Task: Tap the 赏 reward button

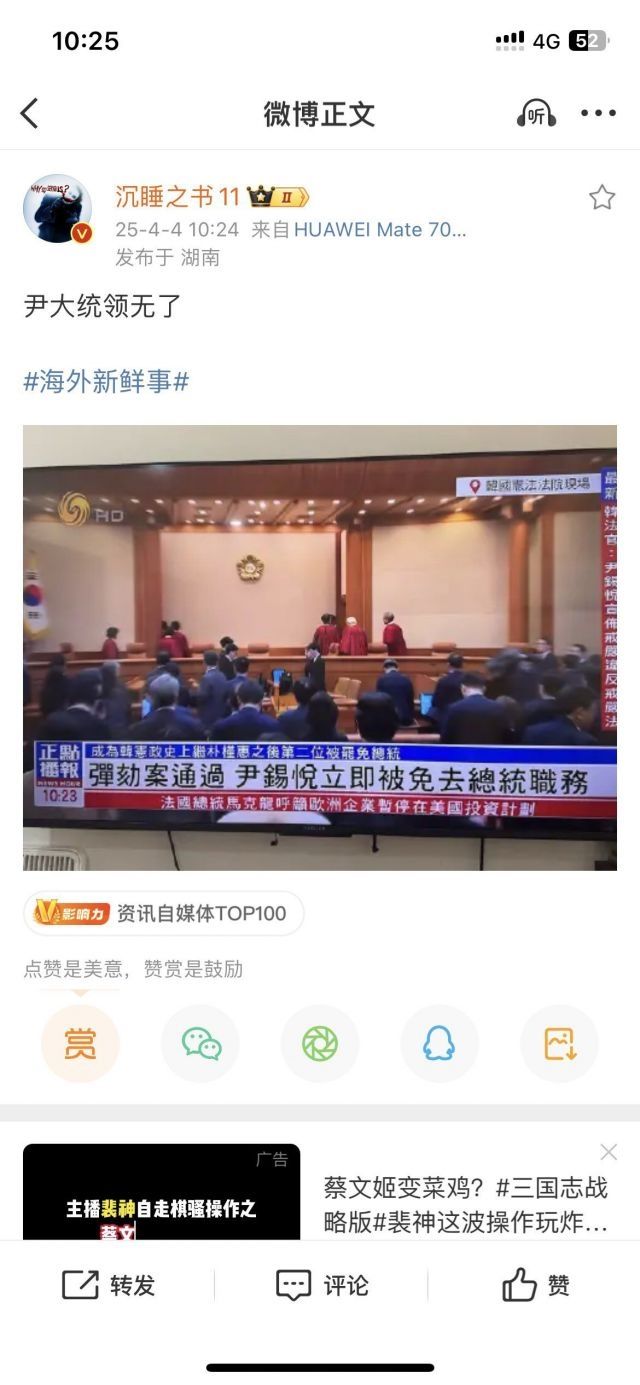Action: pyautogui.click(x=80, y=1044)
